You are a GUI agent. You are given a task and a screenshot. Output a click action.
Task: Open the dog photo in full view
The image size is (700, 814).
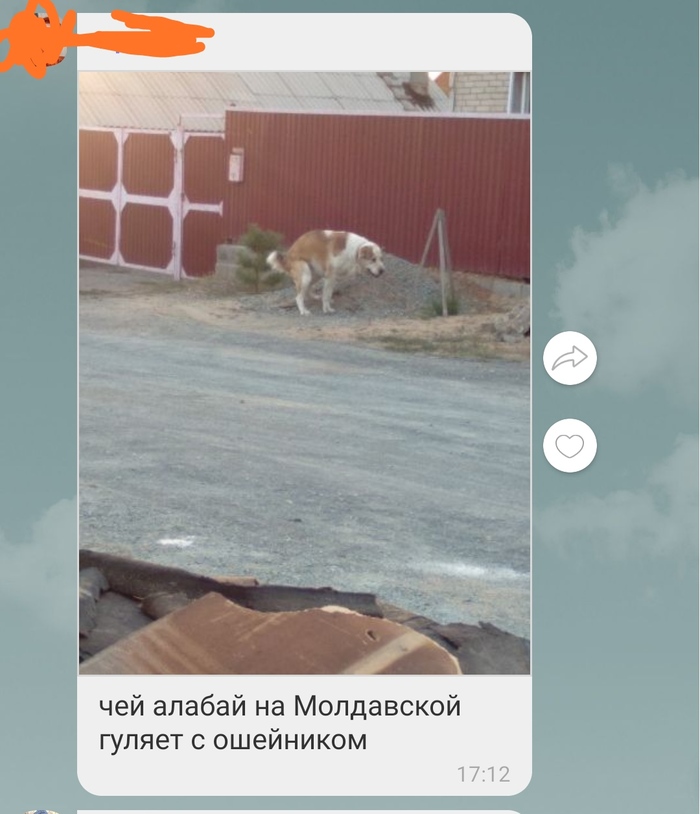[304, 372]
